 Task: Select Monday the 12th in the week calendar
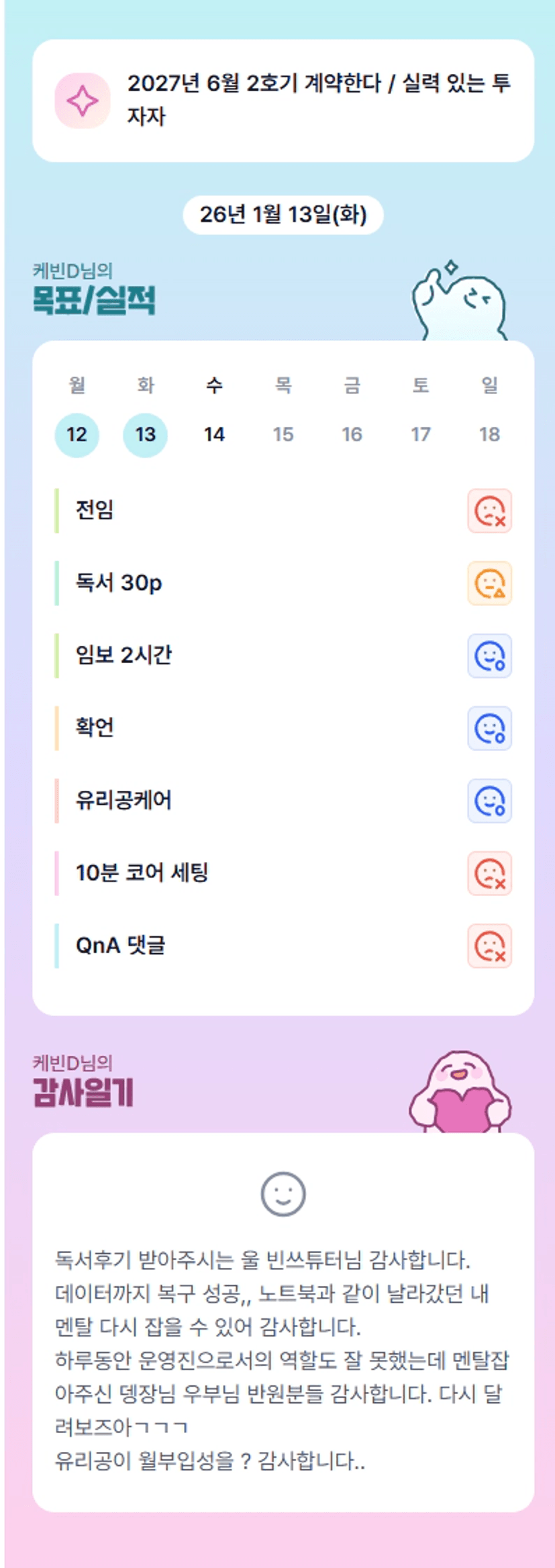77,435
